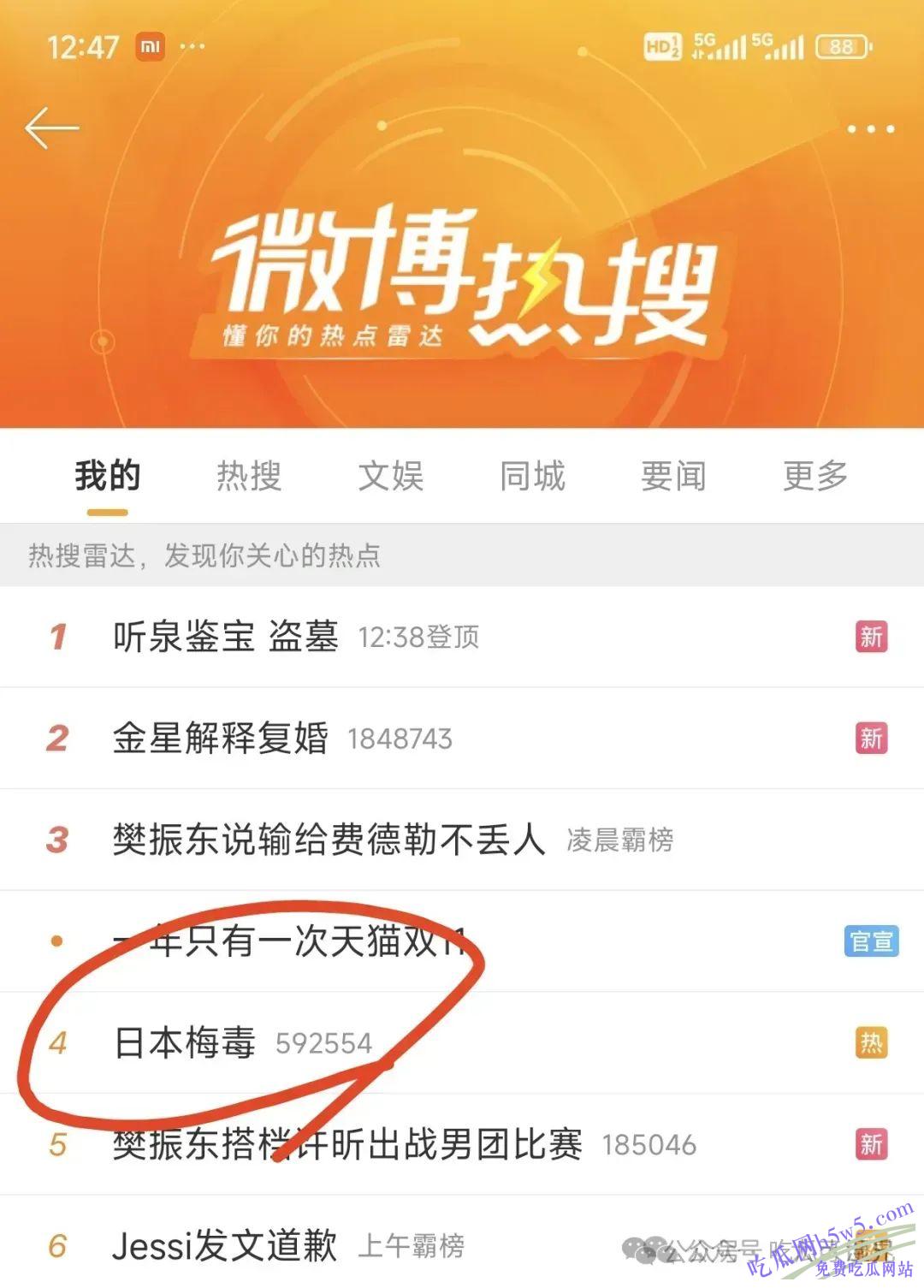Open topic 樊振东搭档许昕出战男团比赛
The width and height of the screenshot is (924, 1288).
347,1145
